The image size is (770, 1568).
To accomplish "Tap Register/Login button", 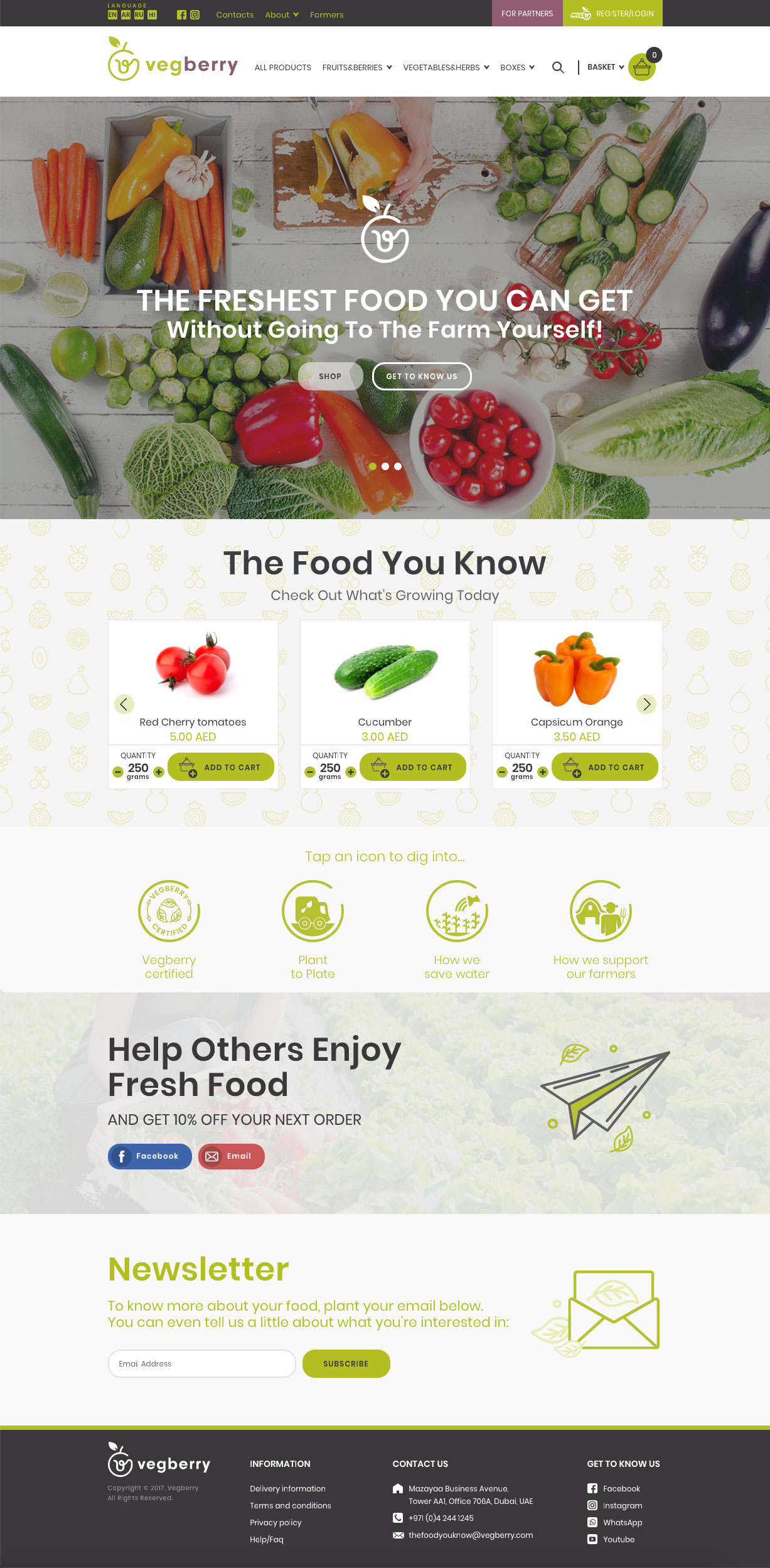I will click(x=612, y=13).
